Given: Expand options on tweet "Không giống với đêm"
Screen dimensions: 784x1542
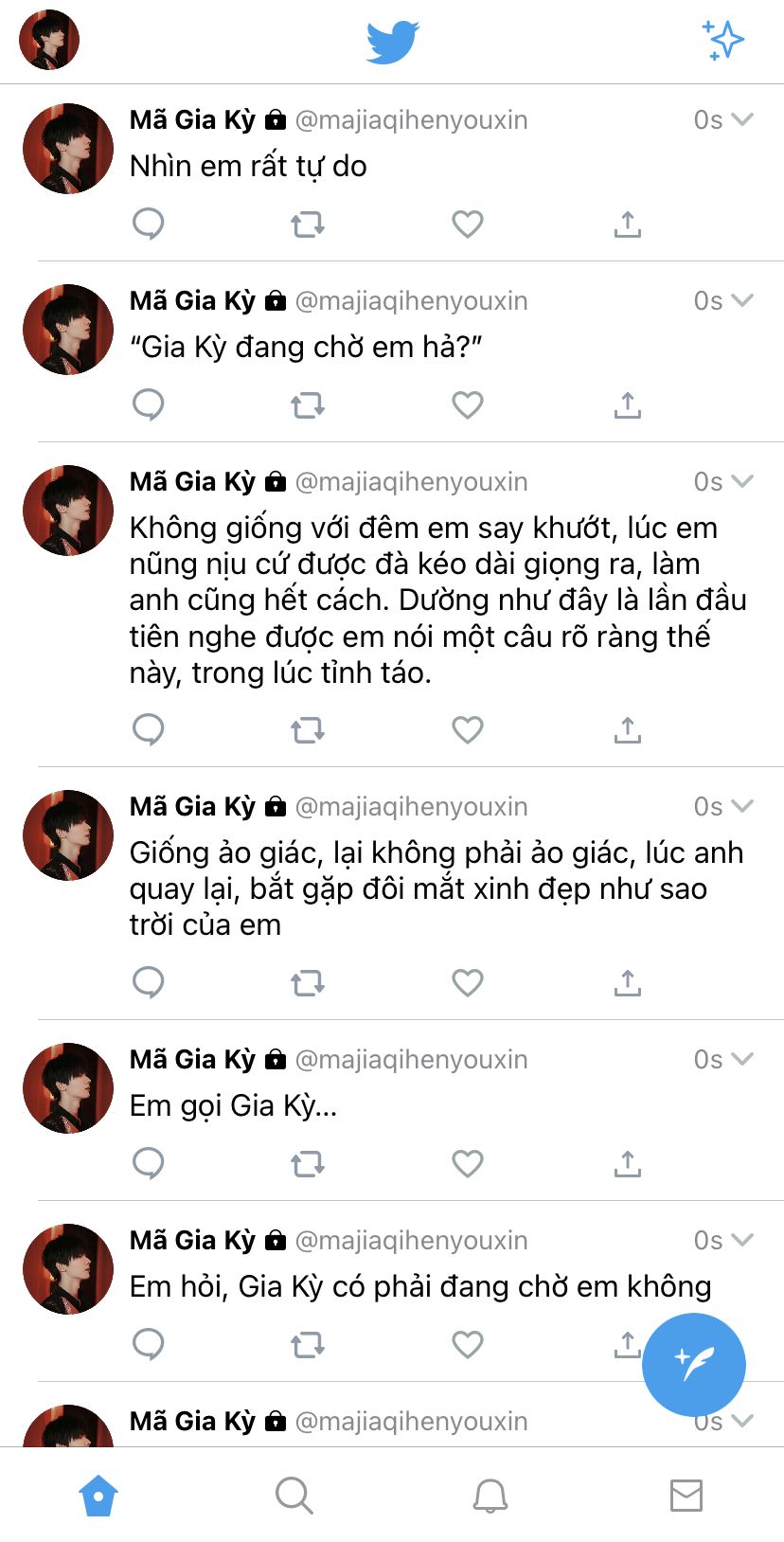Looking at the screenshot, I should point(742,481).
